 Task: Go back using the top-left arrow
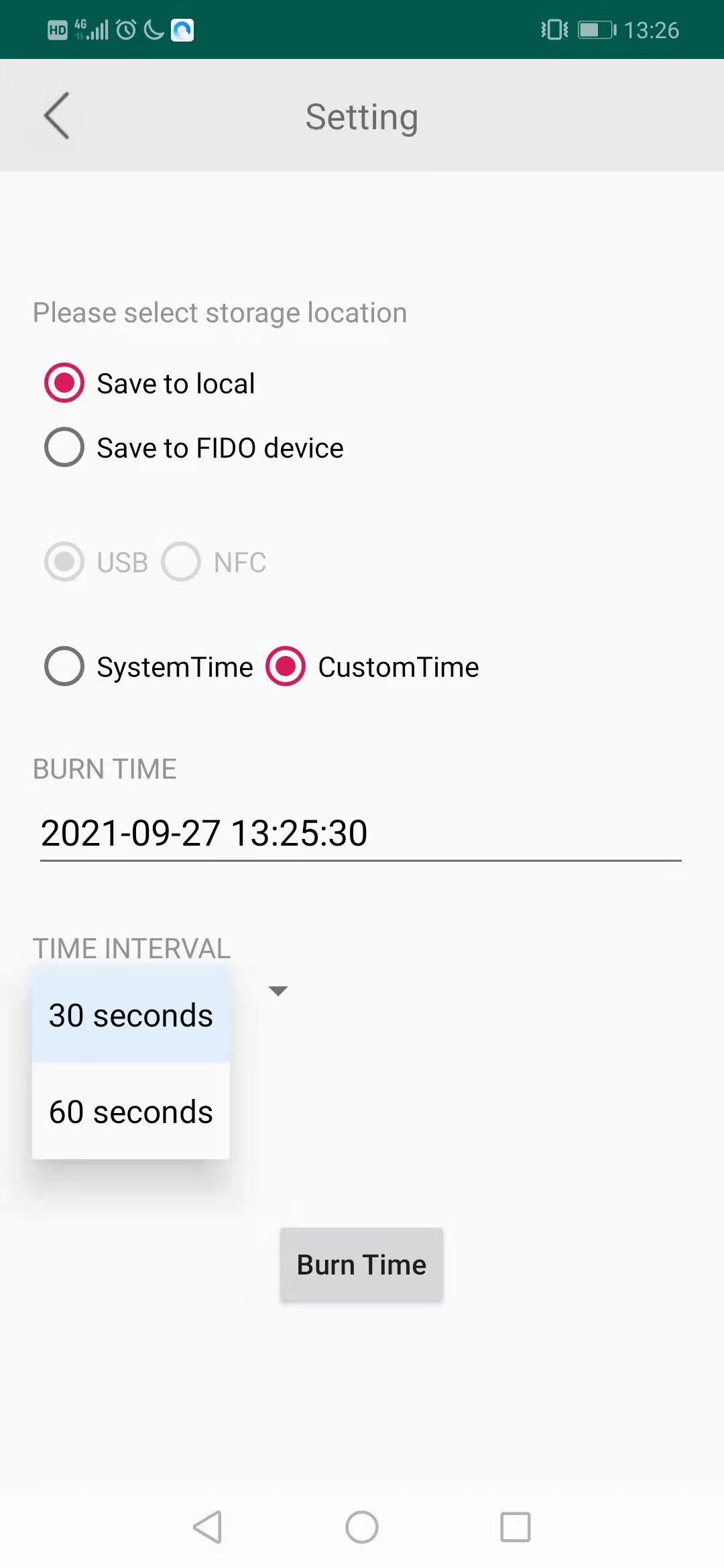(57, 115)
